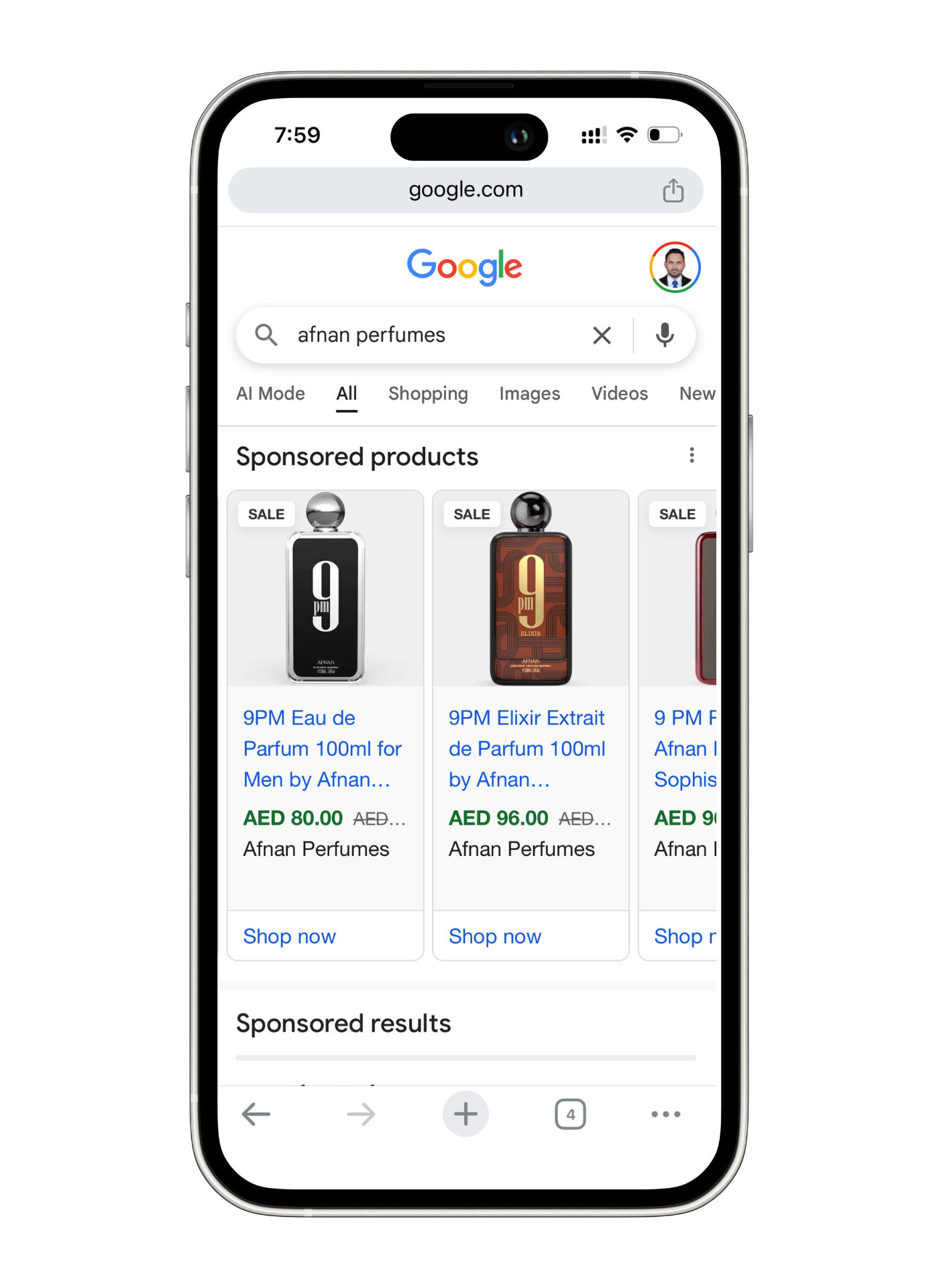Open a new tab with plus button
The width and height of the screenshot is (939, 1288).
point(465,1114)
